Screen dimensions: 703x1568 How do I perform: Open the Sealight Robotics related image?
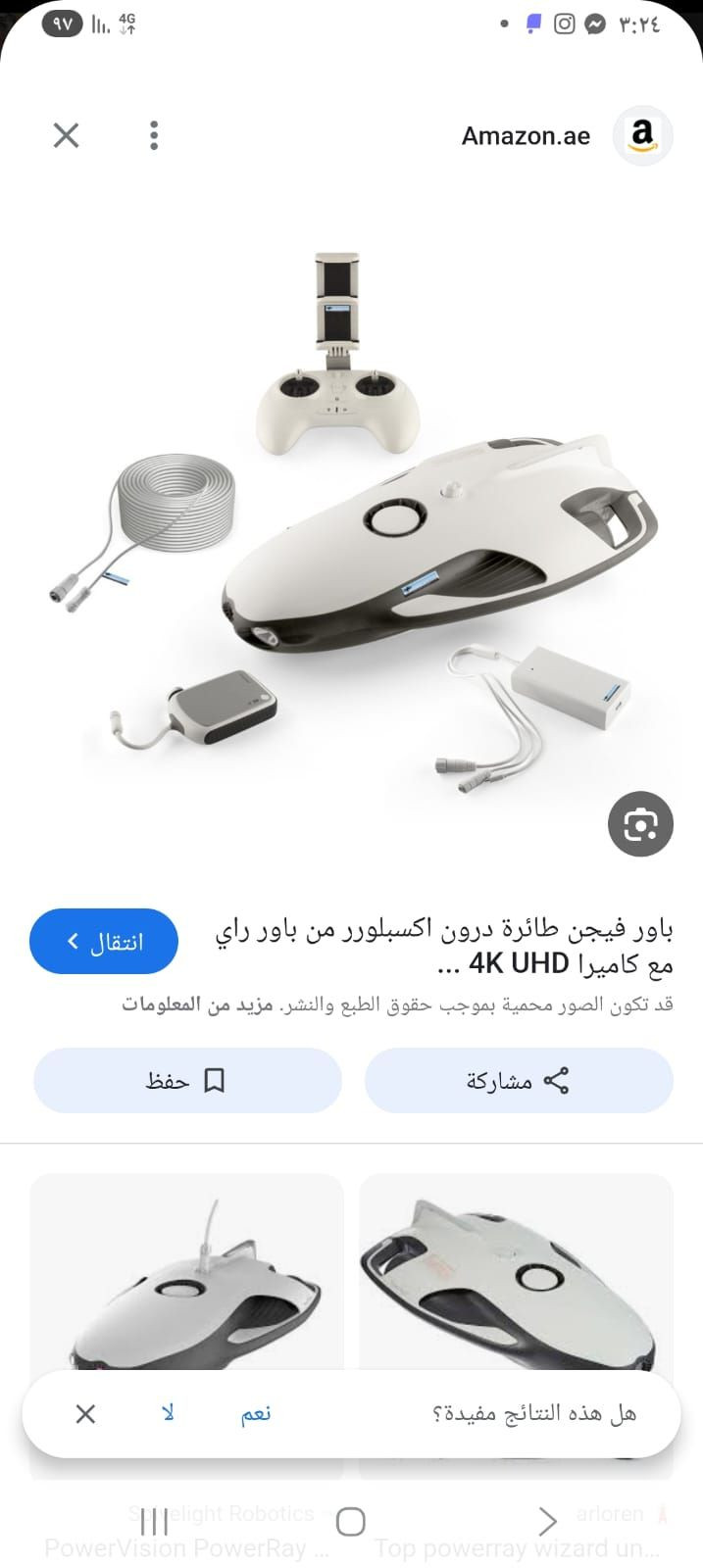[186, 1274]
